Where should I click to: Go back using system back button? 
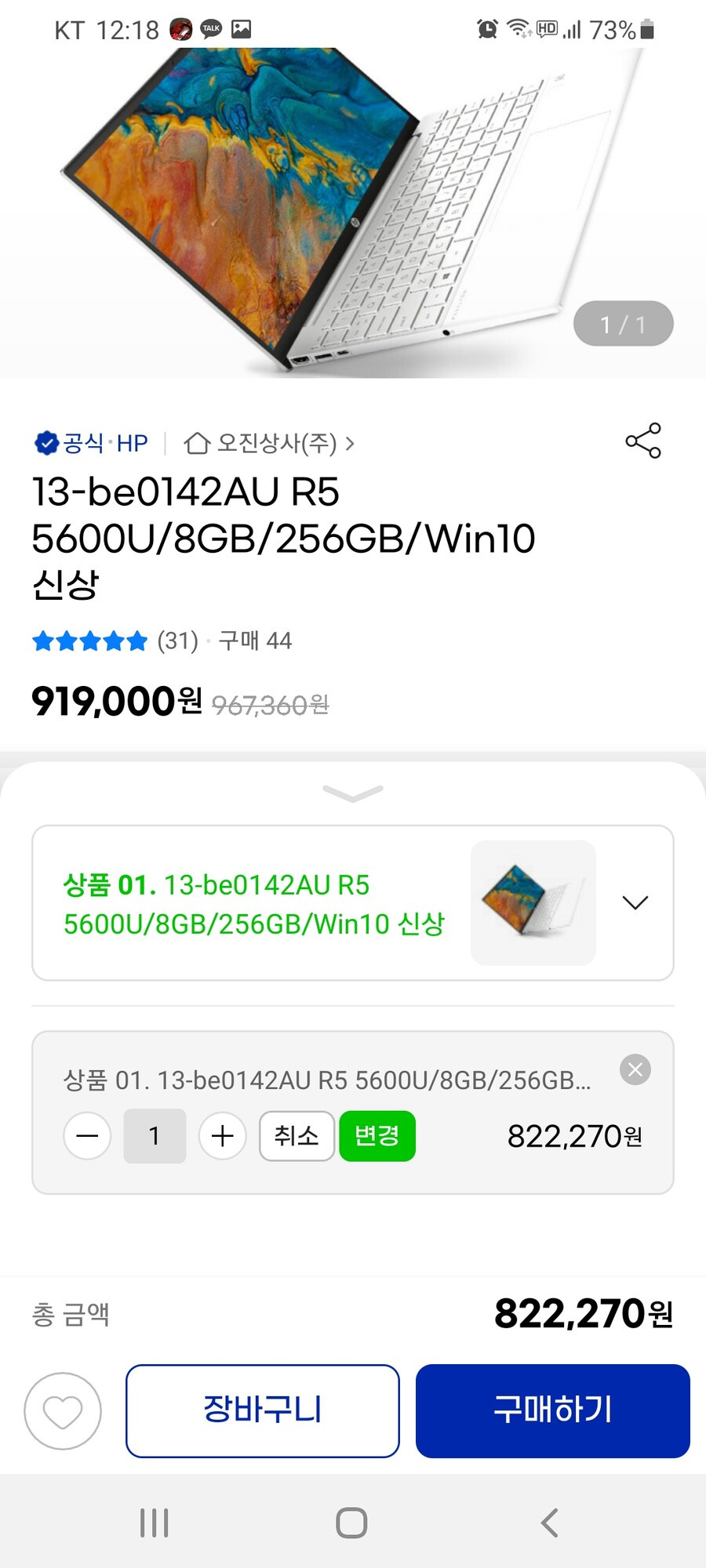550,1523
